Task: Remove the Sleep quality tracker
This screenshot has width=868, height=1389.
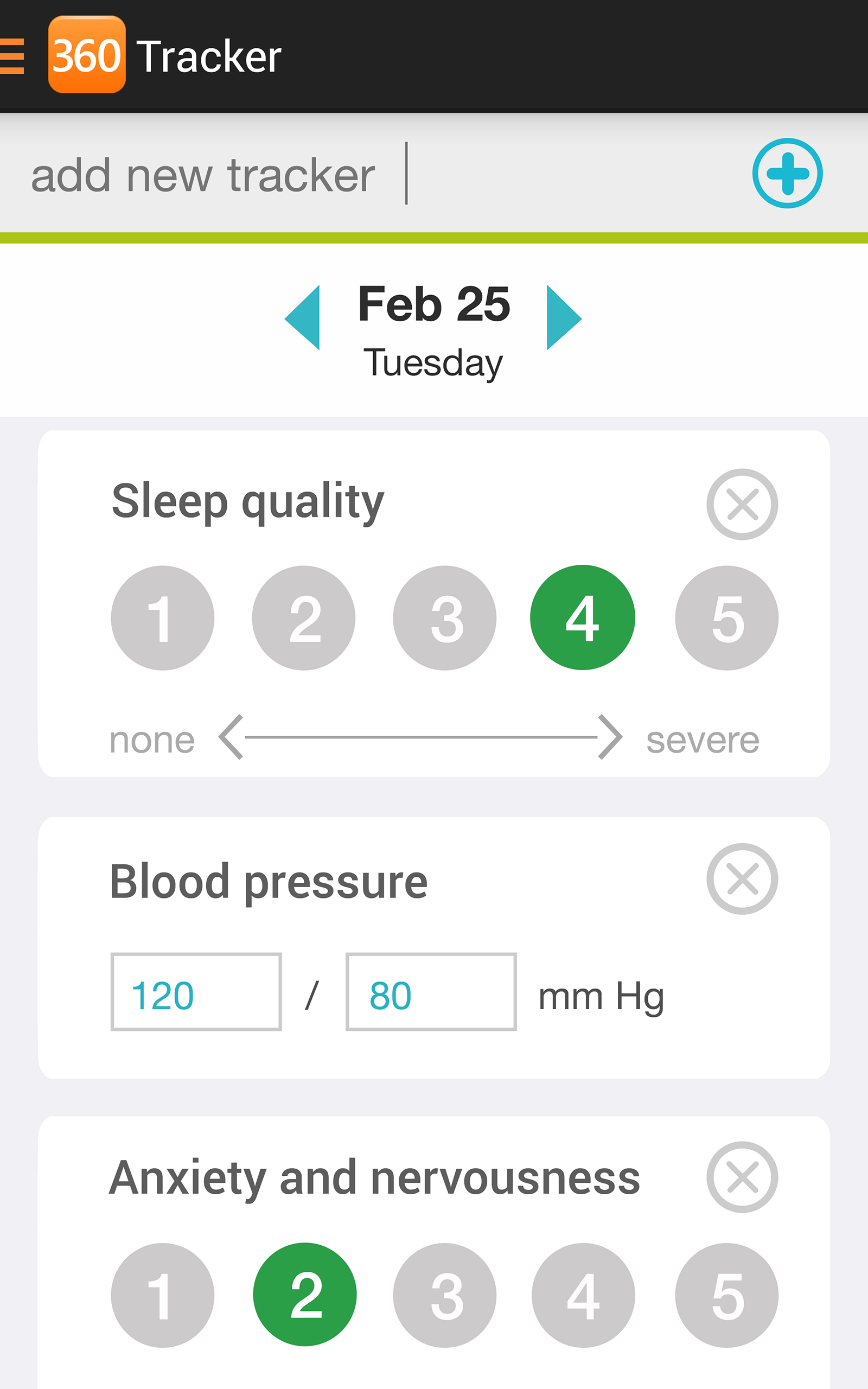Action: click(x=742, y=504)
